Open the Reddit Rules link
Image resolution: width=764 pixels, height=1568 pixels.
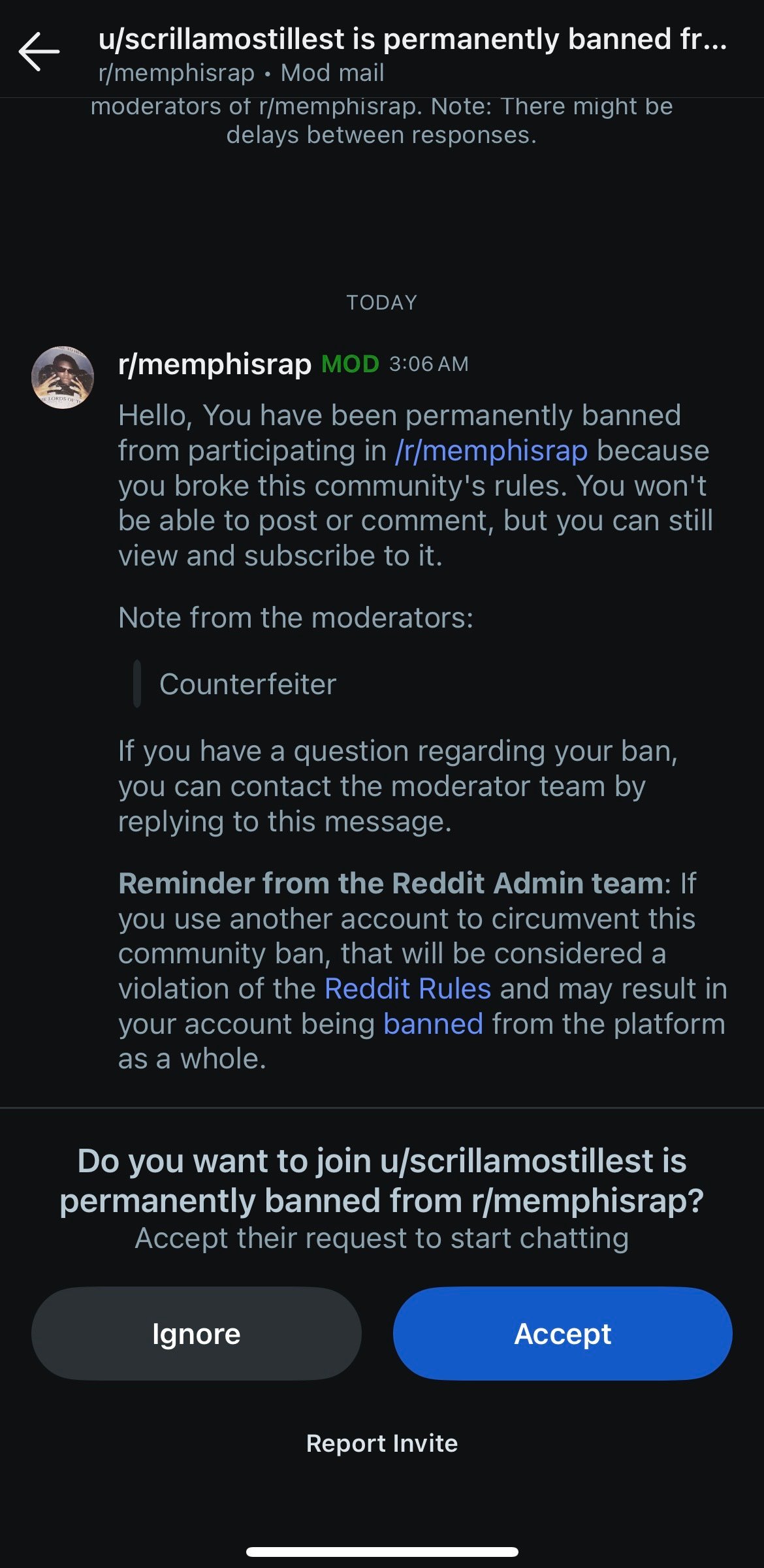click(x=407, y=989)
